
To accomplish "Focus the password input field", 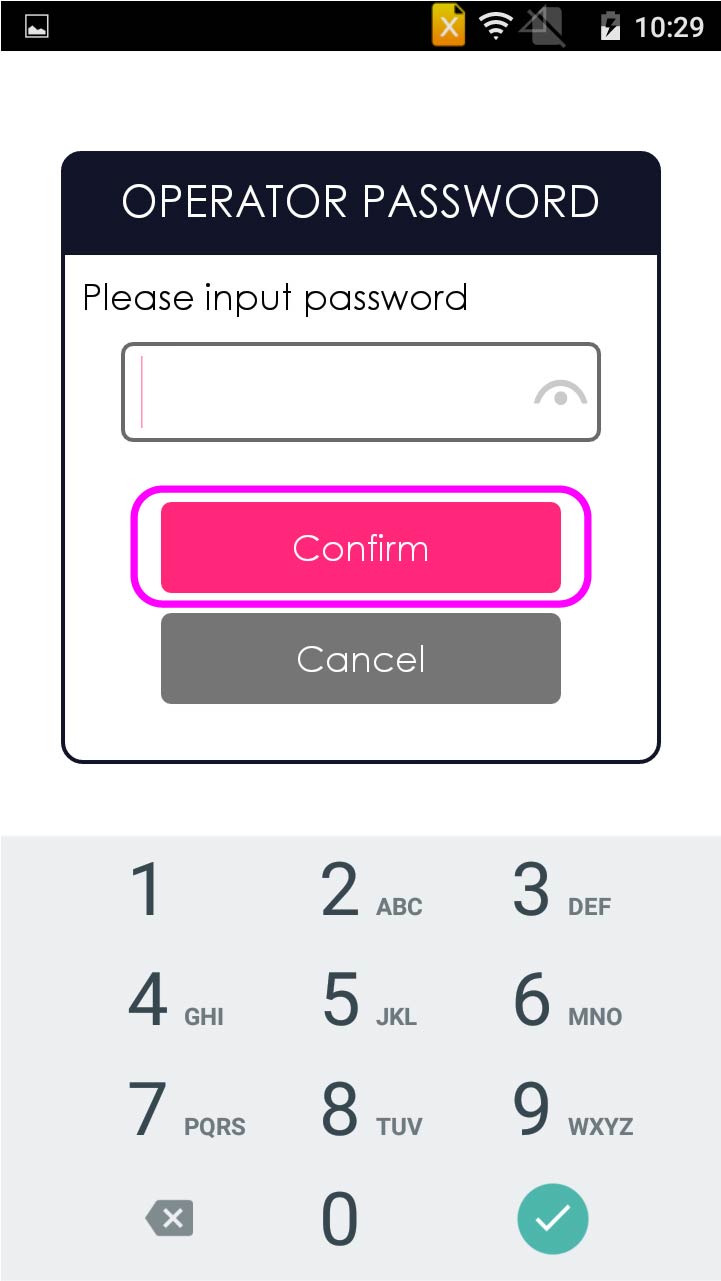I will [x=330, y=392].
